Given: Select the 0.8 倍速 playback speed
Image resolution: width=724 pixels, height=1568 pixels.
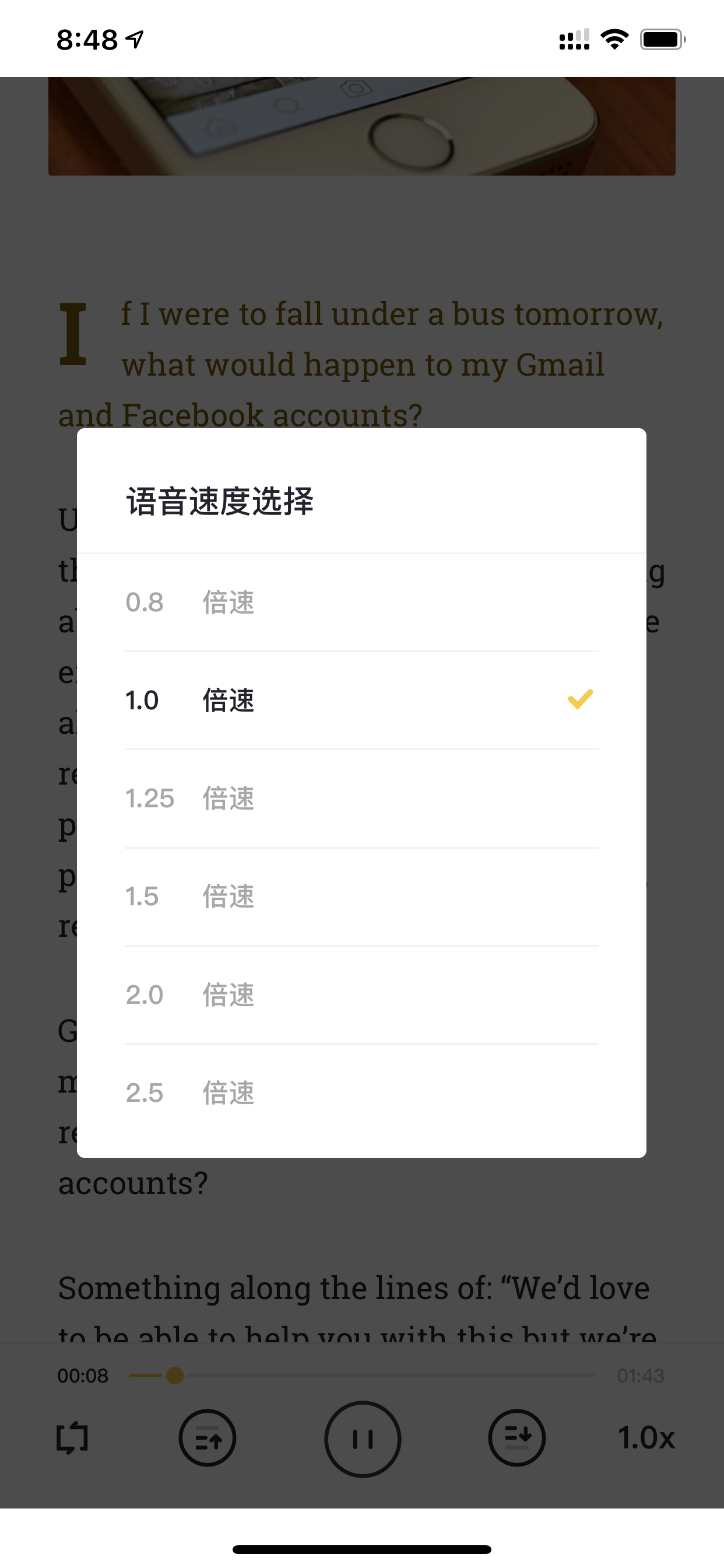Looking at the screenshot, I should pyautogui.click(x=361, y=602).
